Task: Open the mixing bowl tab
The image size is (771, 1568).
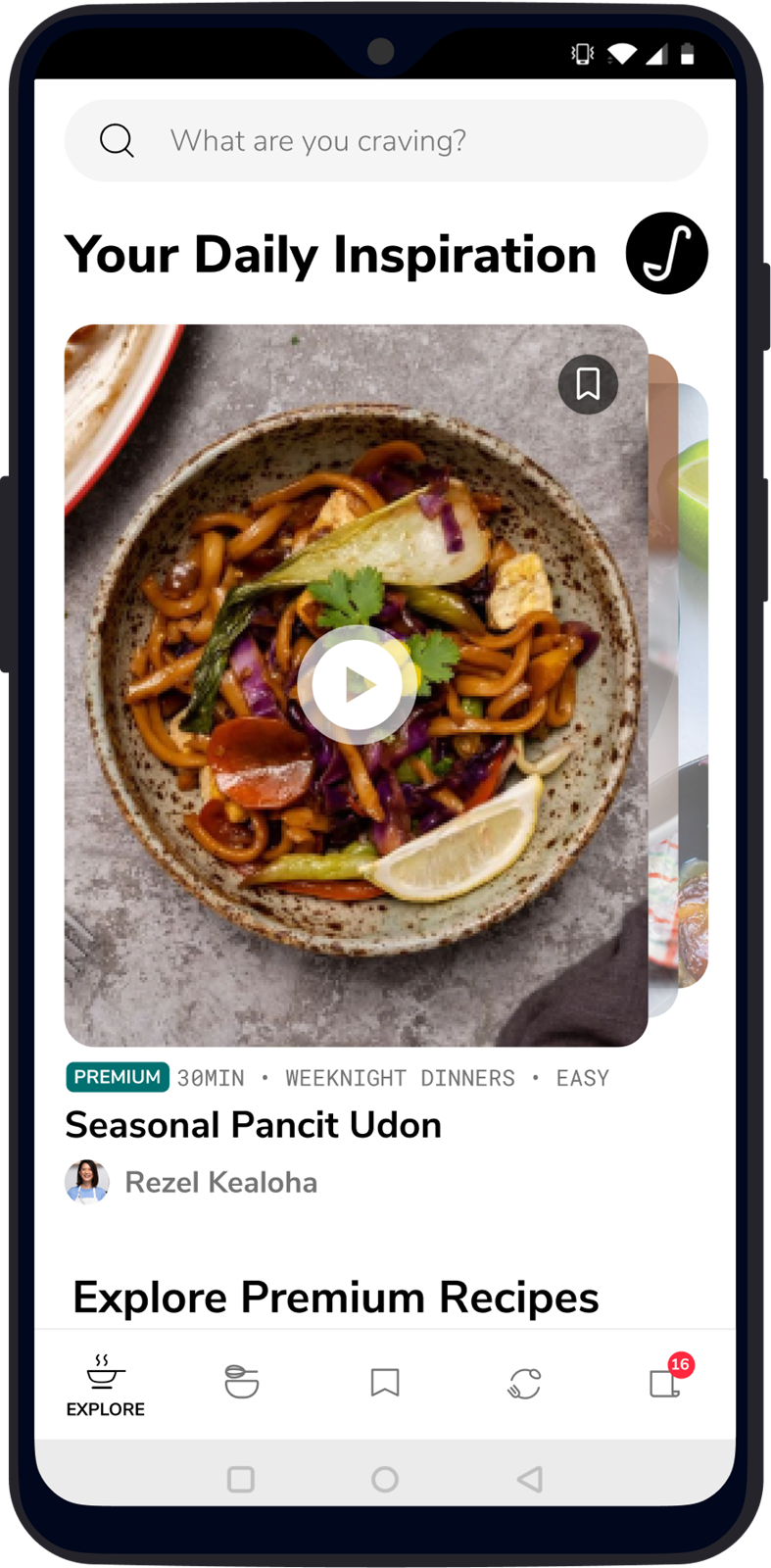Action: 241,1382
